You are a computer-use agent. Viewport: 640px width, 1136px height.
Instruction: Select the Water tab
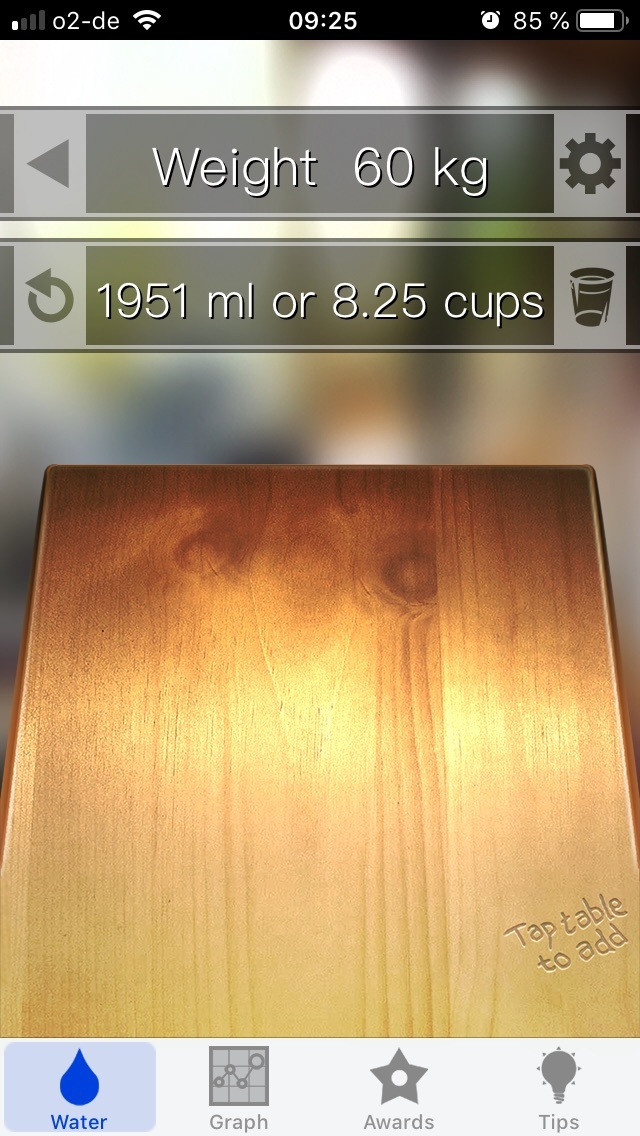point(80,1088)
